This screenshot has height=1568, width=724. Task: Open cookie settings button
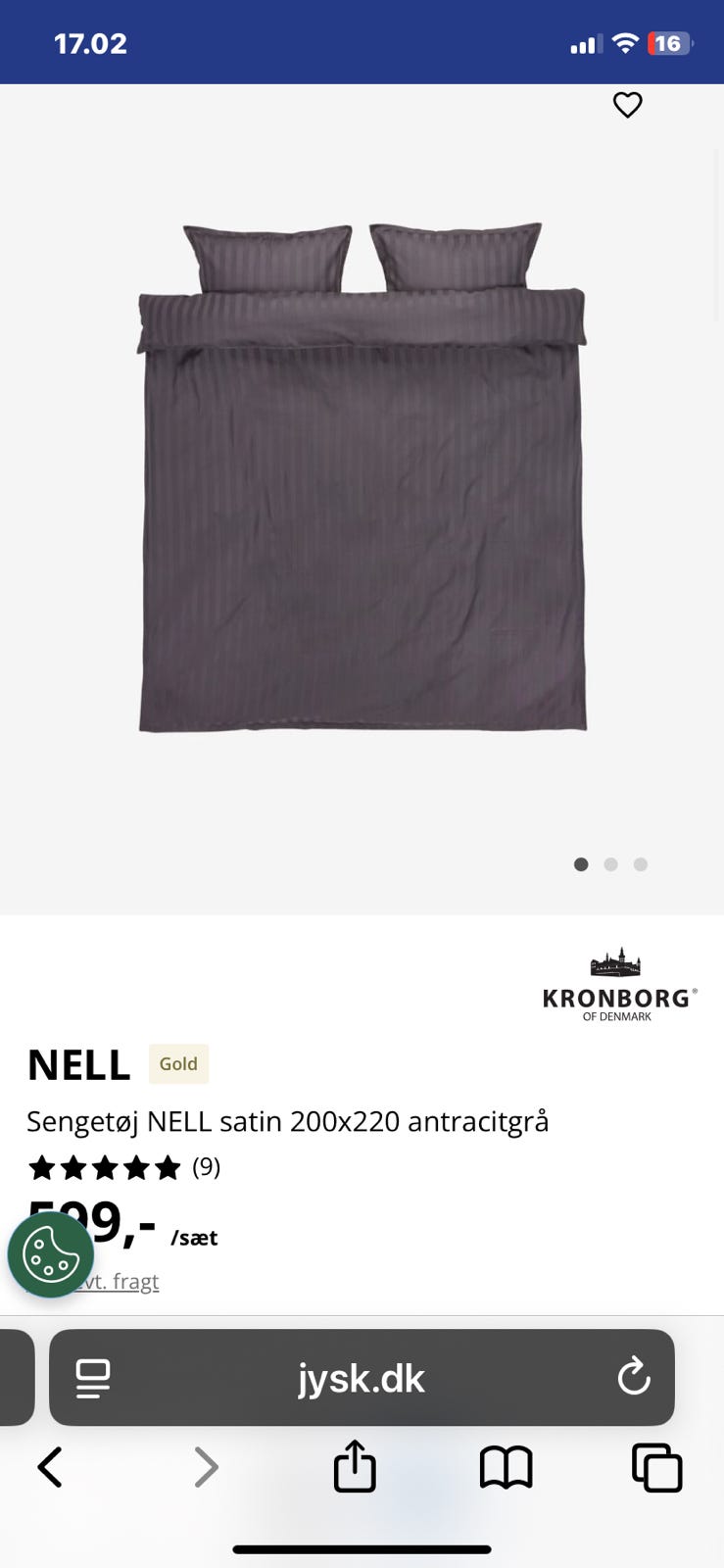[x=51, y=1254]
